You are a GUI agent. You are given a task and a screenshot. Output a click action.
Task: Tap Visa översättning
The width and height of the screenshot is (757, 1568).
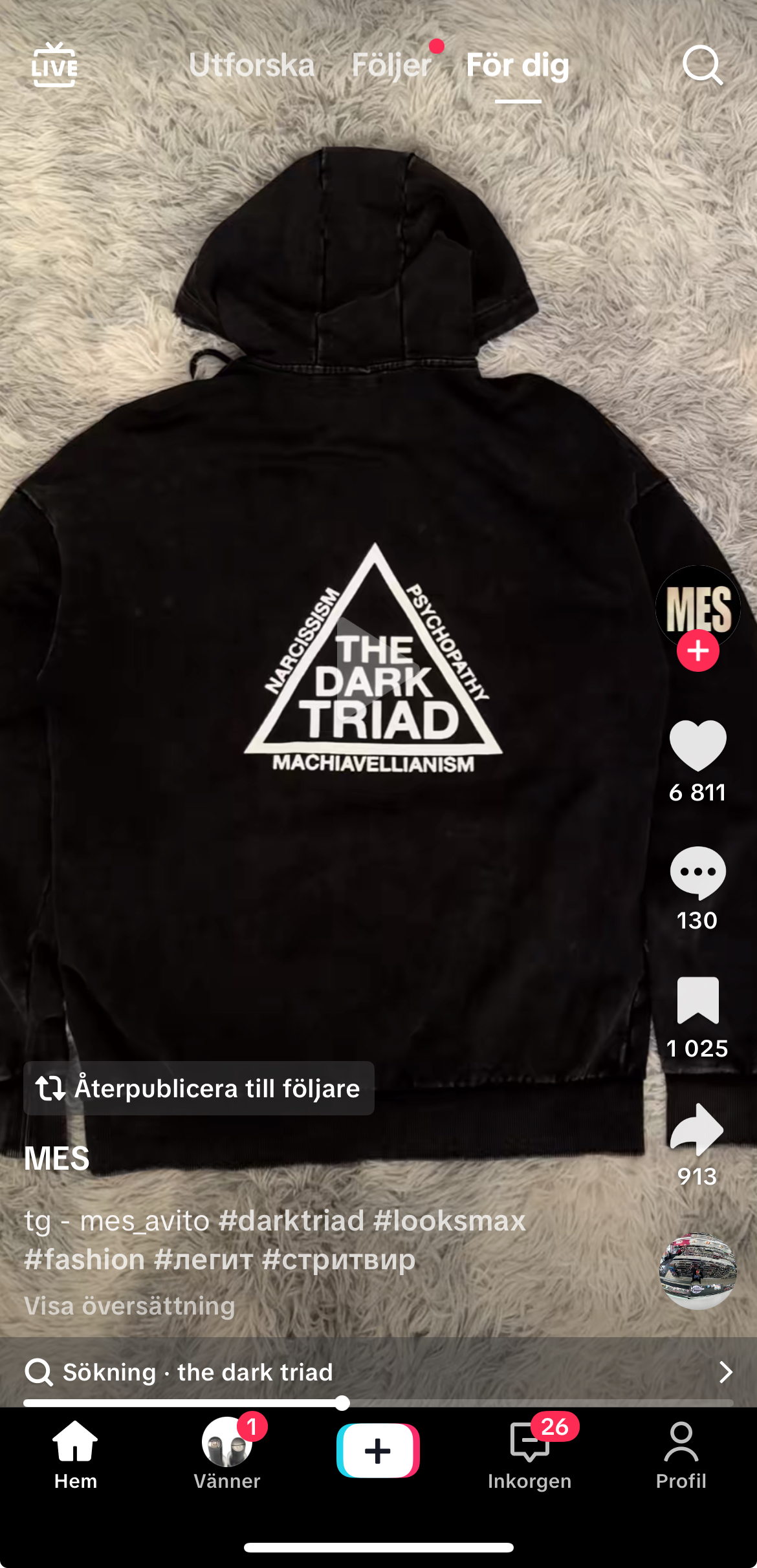click(129, 1305)
